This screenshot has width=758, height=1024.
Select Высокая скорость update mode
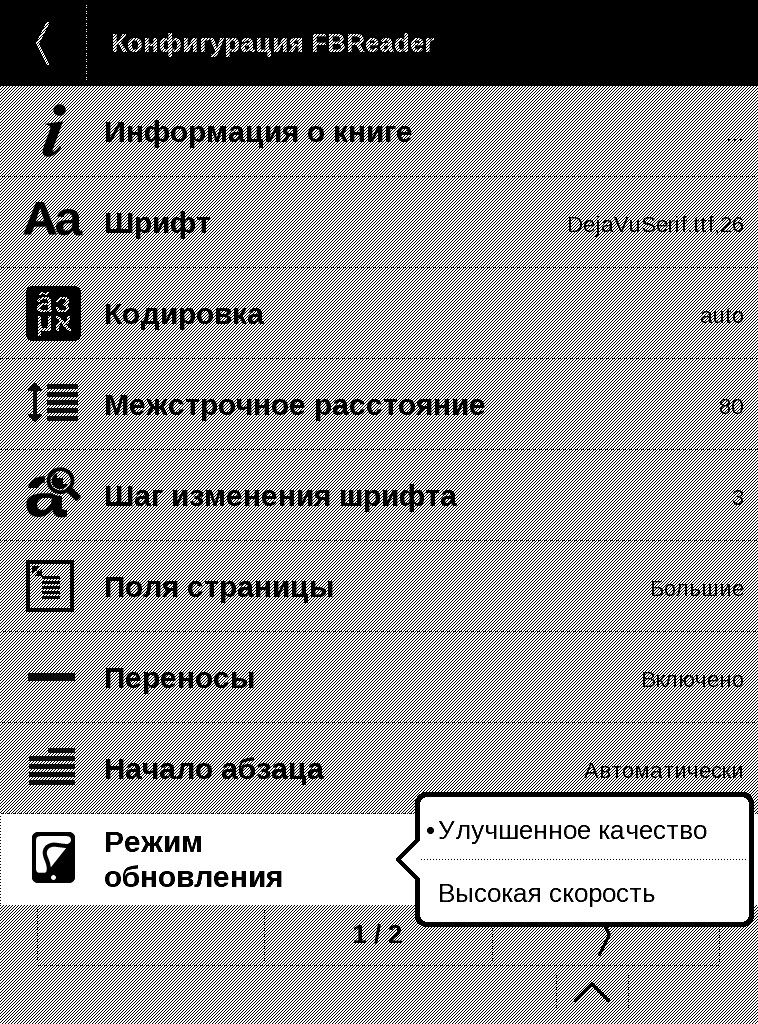546,893
